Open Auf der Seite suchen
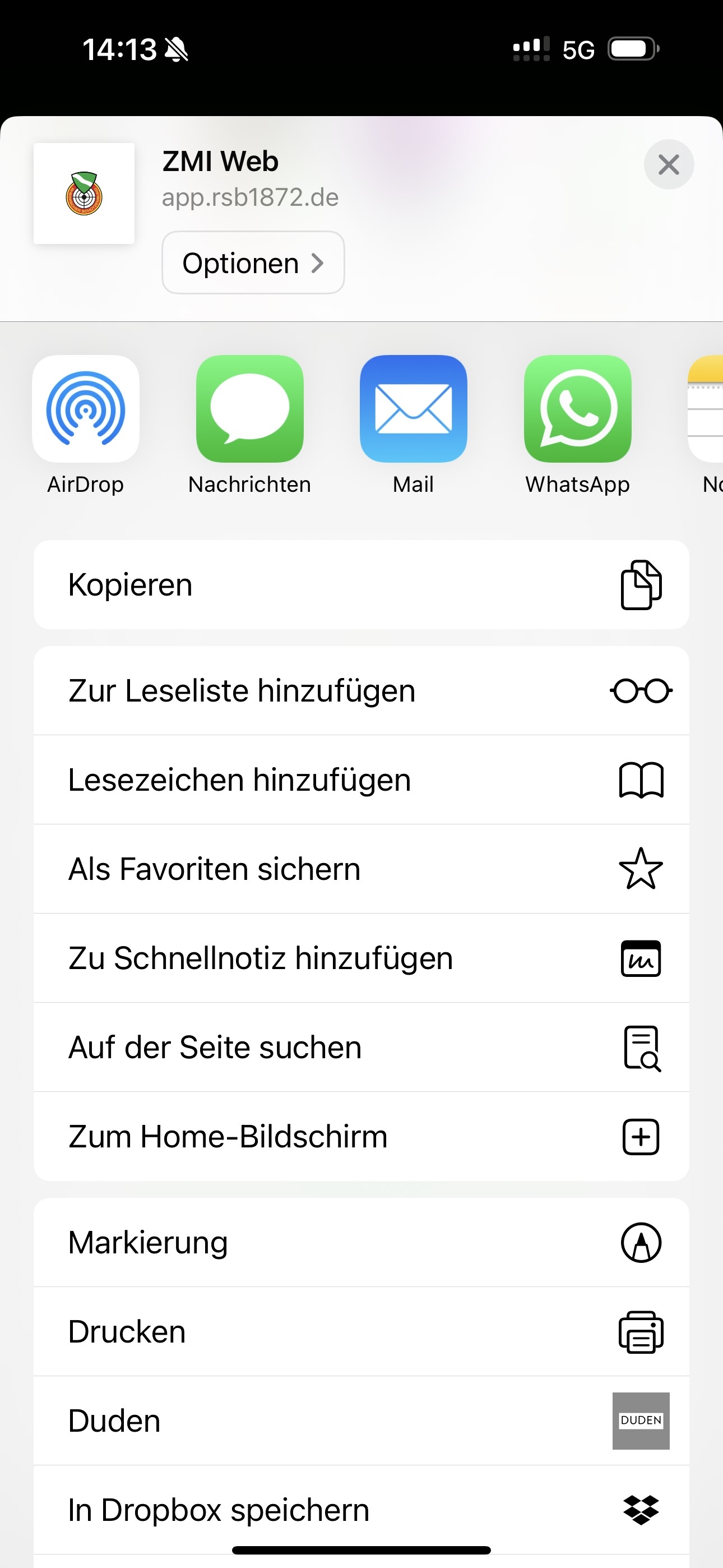This screenshot has height=1568, width=723. (361, 1047)
